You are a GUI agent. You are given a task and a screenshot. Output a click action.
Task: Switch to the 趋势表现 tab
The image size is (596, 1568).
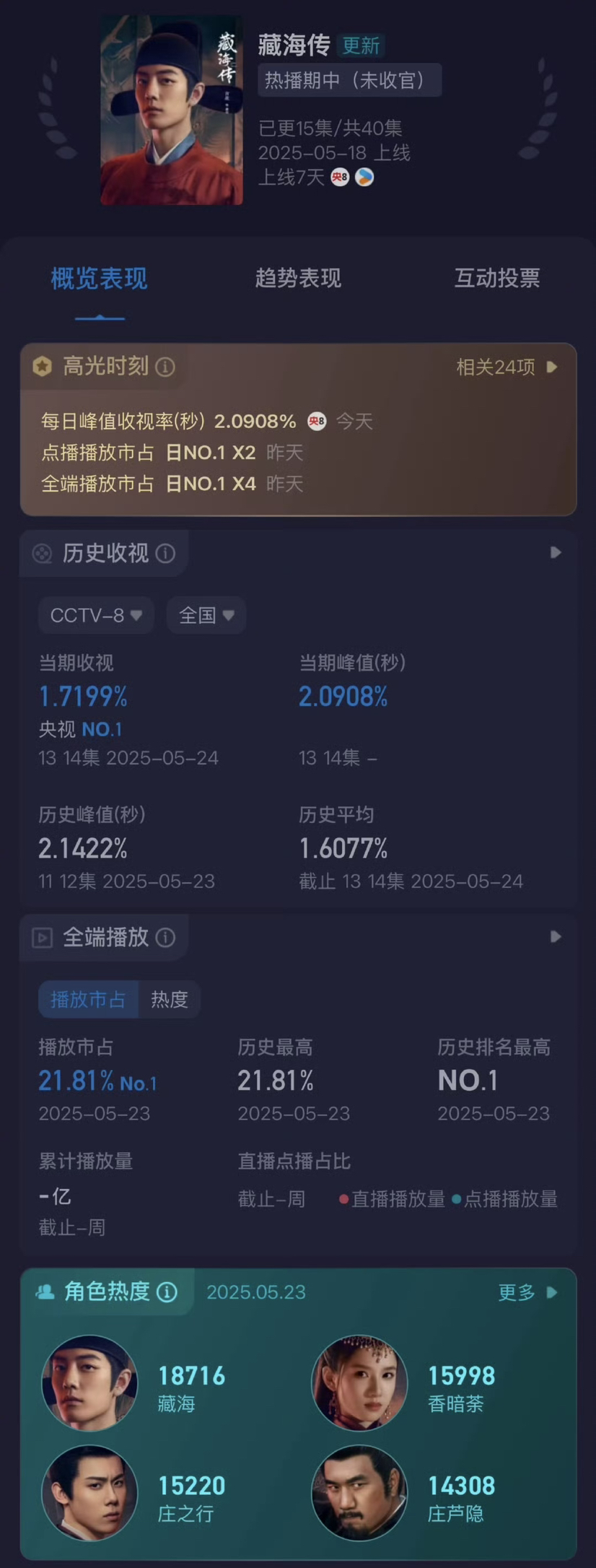[297, 278]
